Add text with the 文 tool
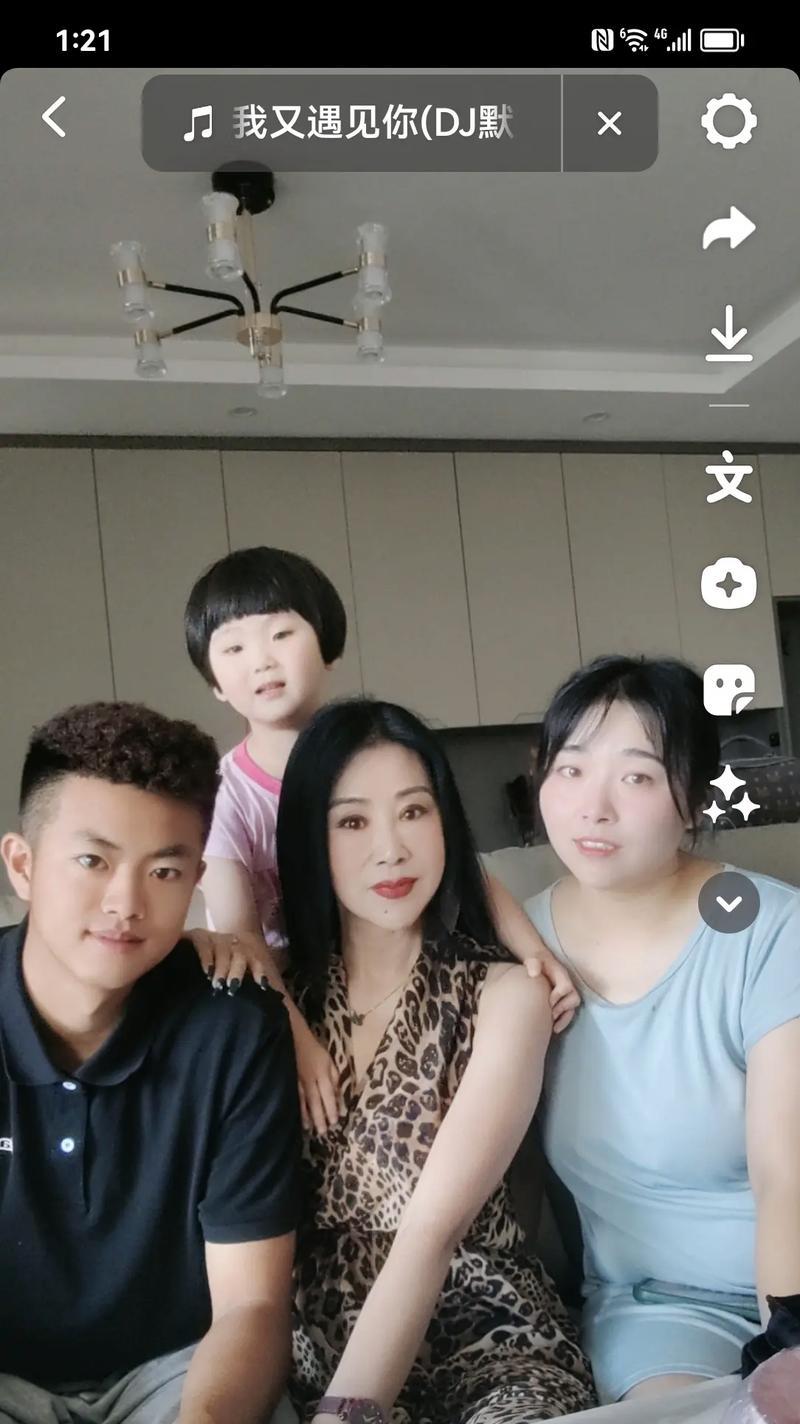This screenshot has height=1424, width=800. [728, 479]
